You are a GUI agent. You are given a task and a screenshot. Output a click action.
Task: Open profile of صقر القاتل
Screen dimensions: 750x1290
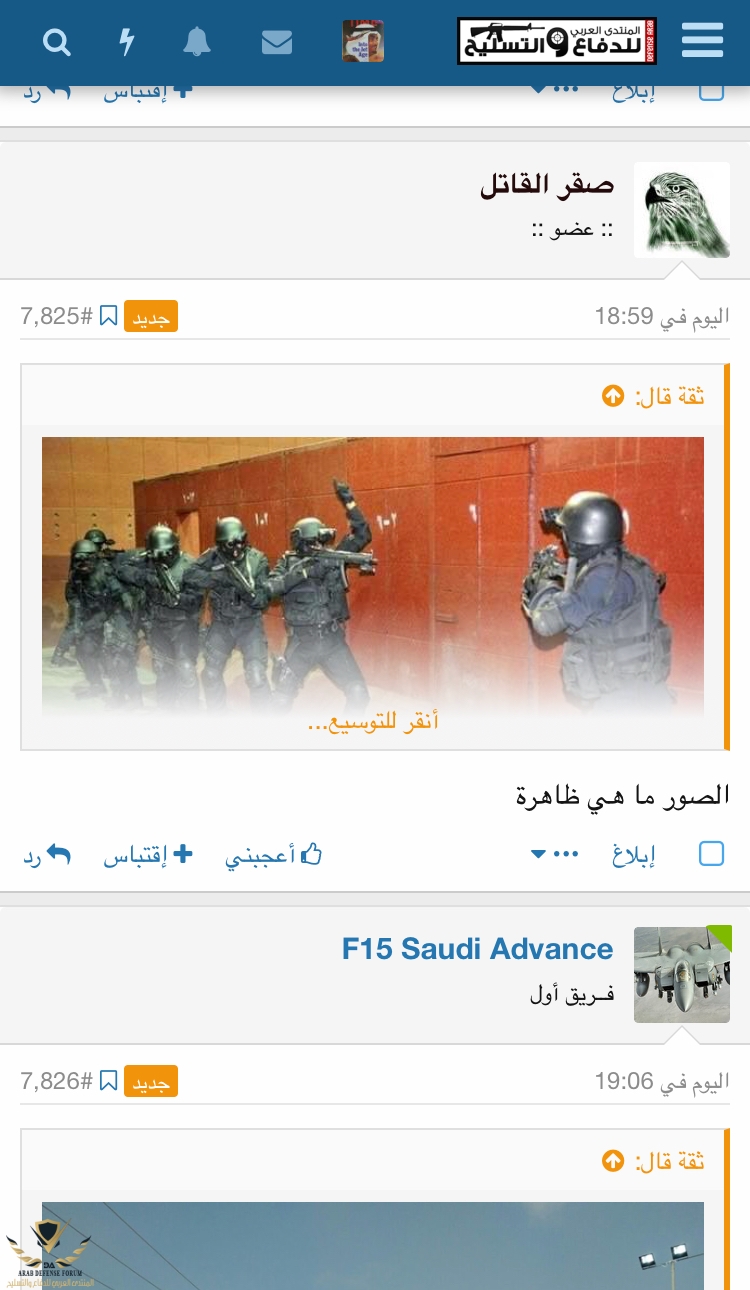547,185
